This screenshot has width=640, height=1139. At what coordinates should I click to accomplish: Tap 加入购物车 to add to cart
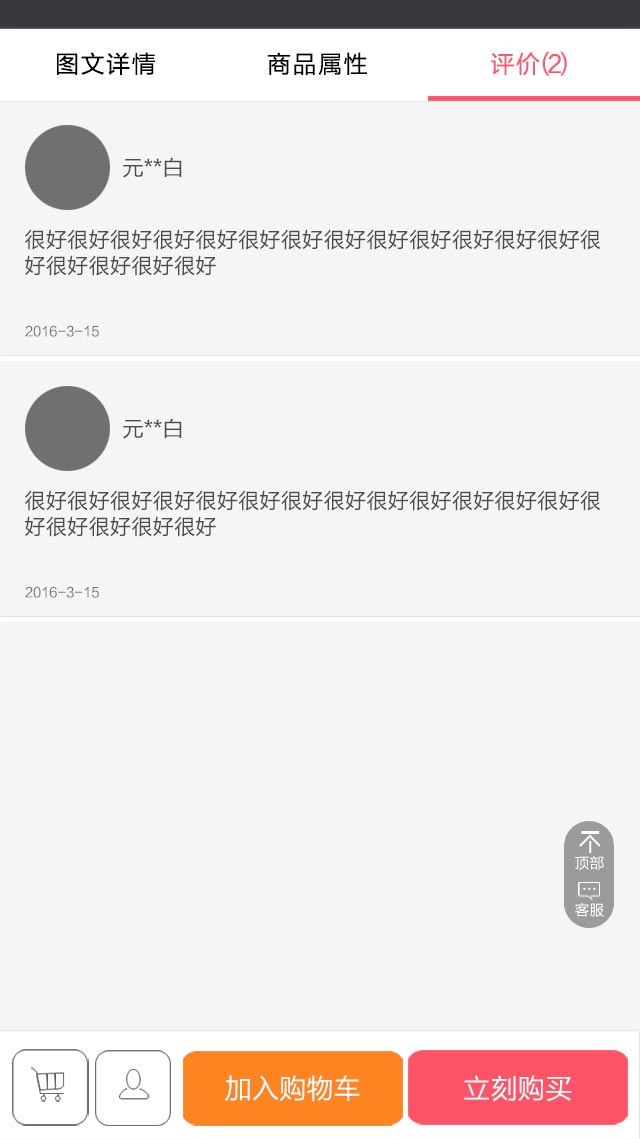(x=292, y=1088)
